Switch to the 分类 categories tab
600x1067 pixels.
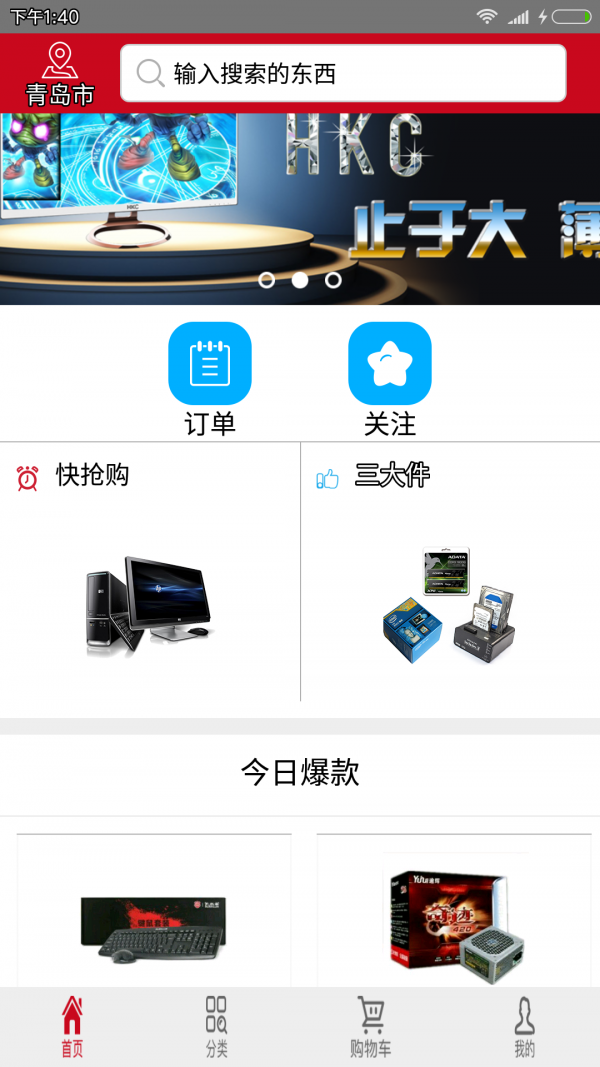coord(216,1027)
